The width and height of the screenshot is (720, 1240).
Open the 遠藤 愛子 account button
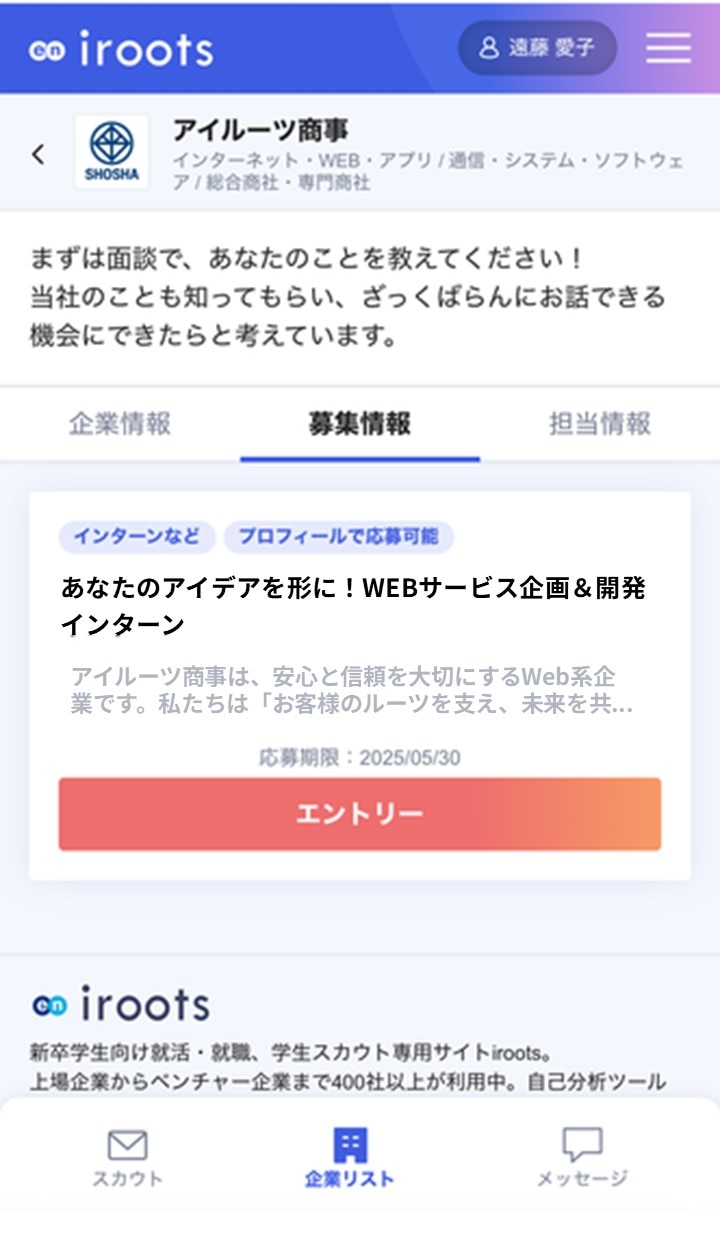(537, 48)
